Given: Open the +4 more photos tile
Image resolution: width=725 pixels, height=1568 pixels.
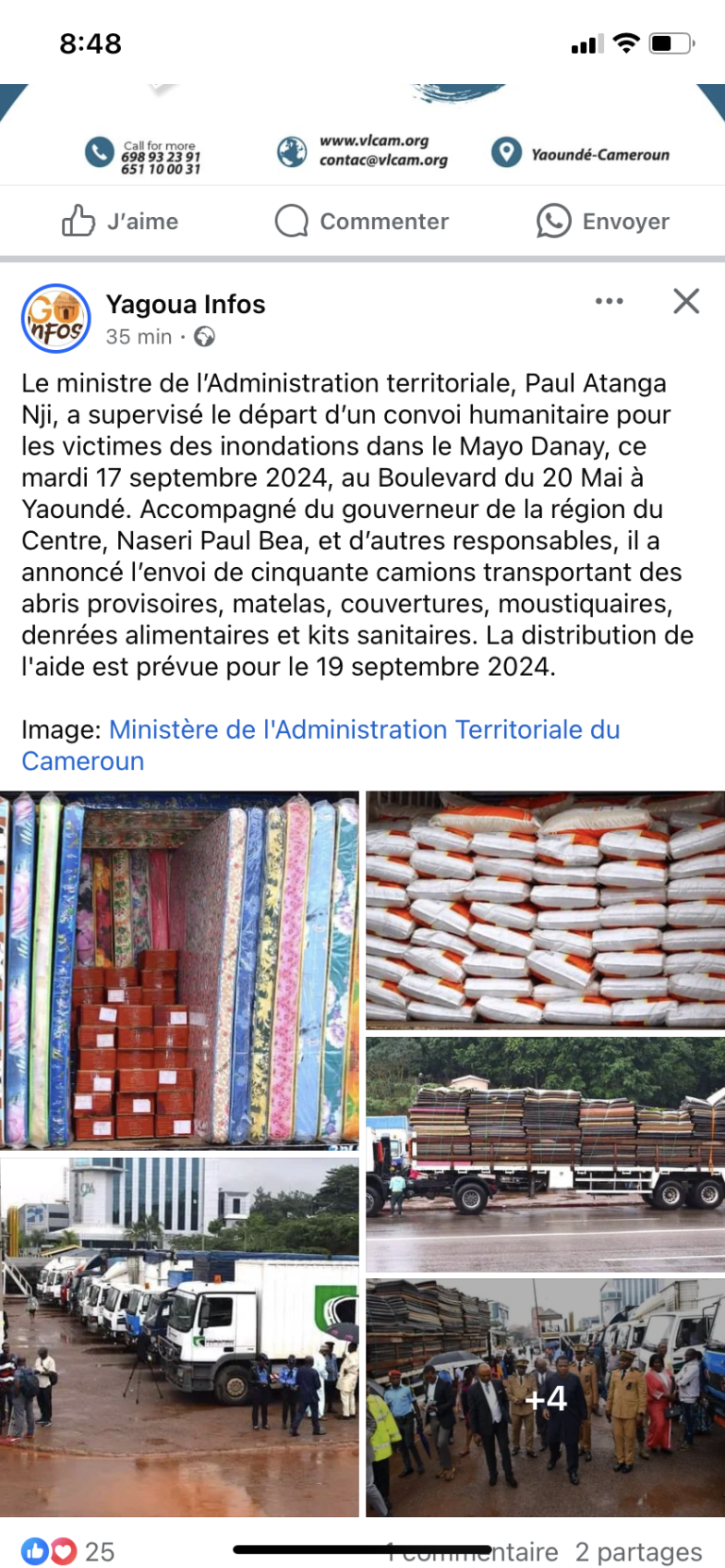Looking at the screenshot, I should pos(546,1398).
